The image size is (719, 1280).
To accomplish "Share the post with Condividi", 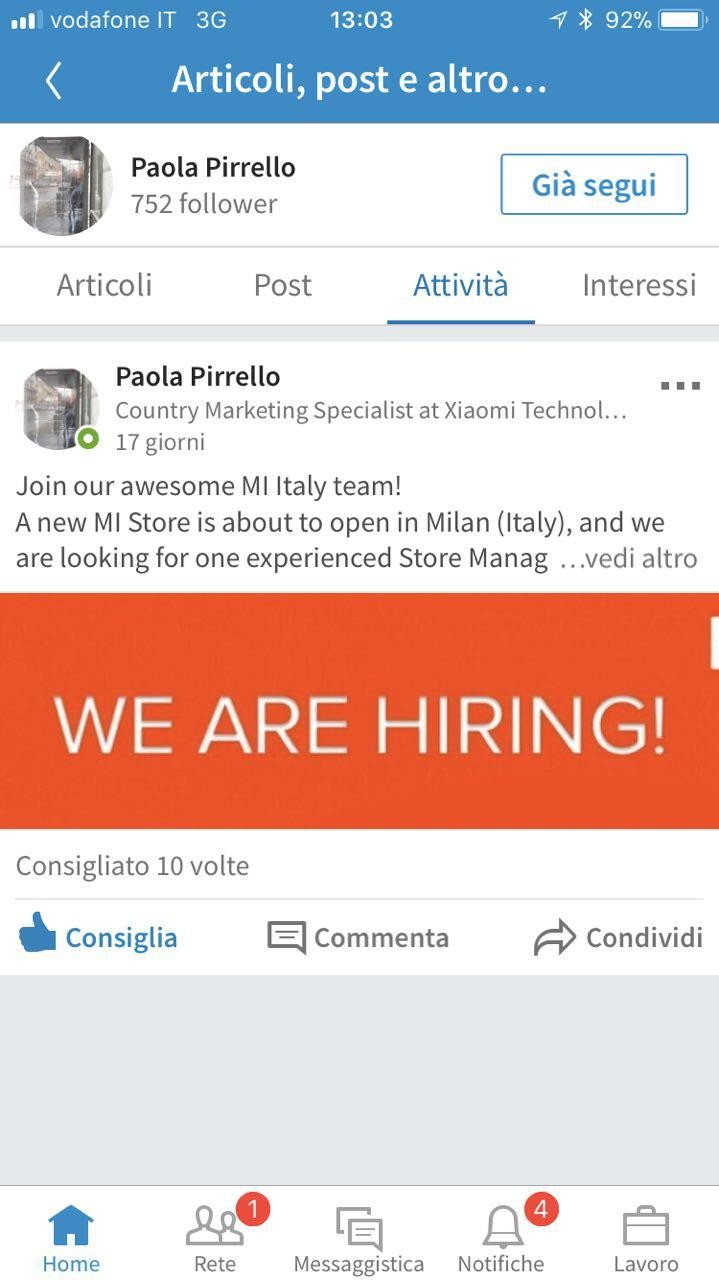I will pyautogui.click(x=618, y=937).
